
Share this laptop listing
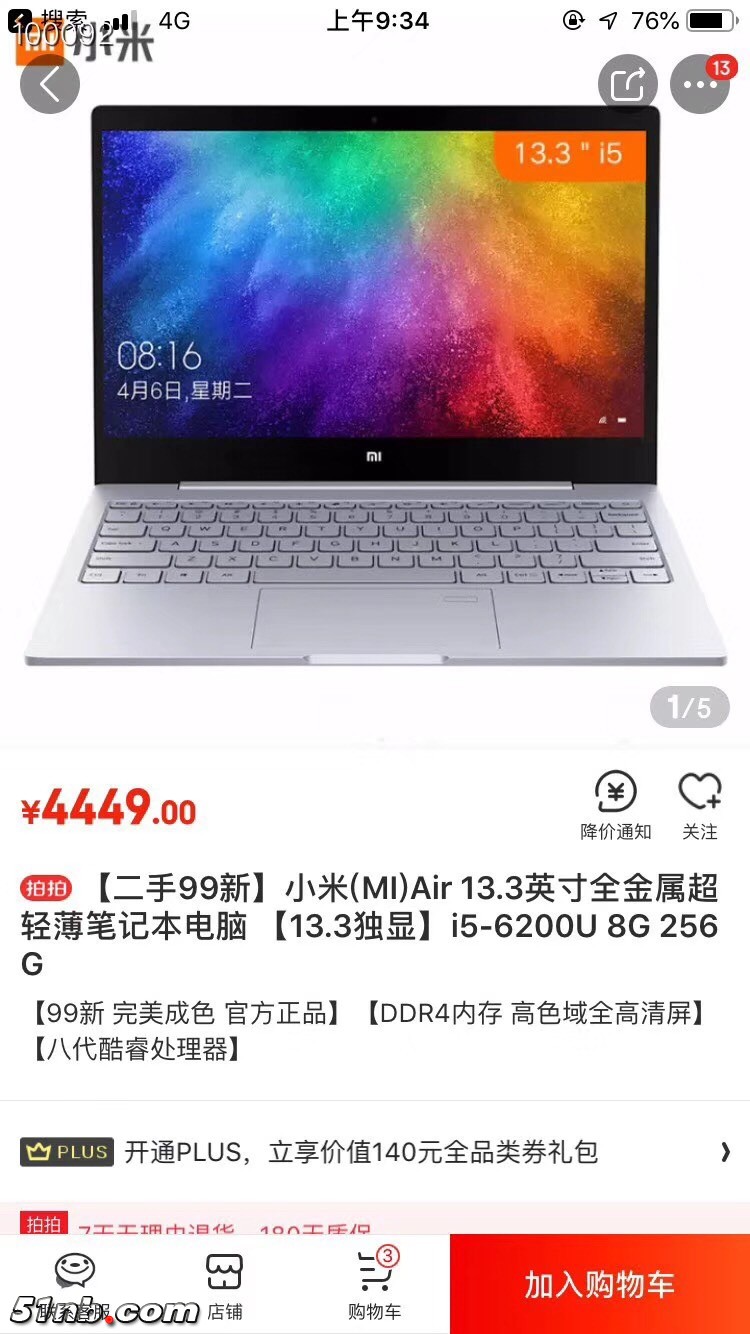coord(628,84)
